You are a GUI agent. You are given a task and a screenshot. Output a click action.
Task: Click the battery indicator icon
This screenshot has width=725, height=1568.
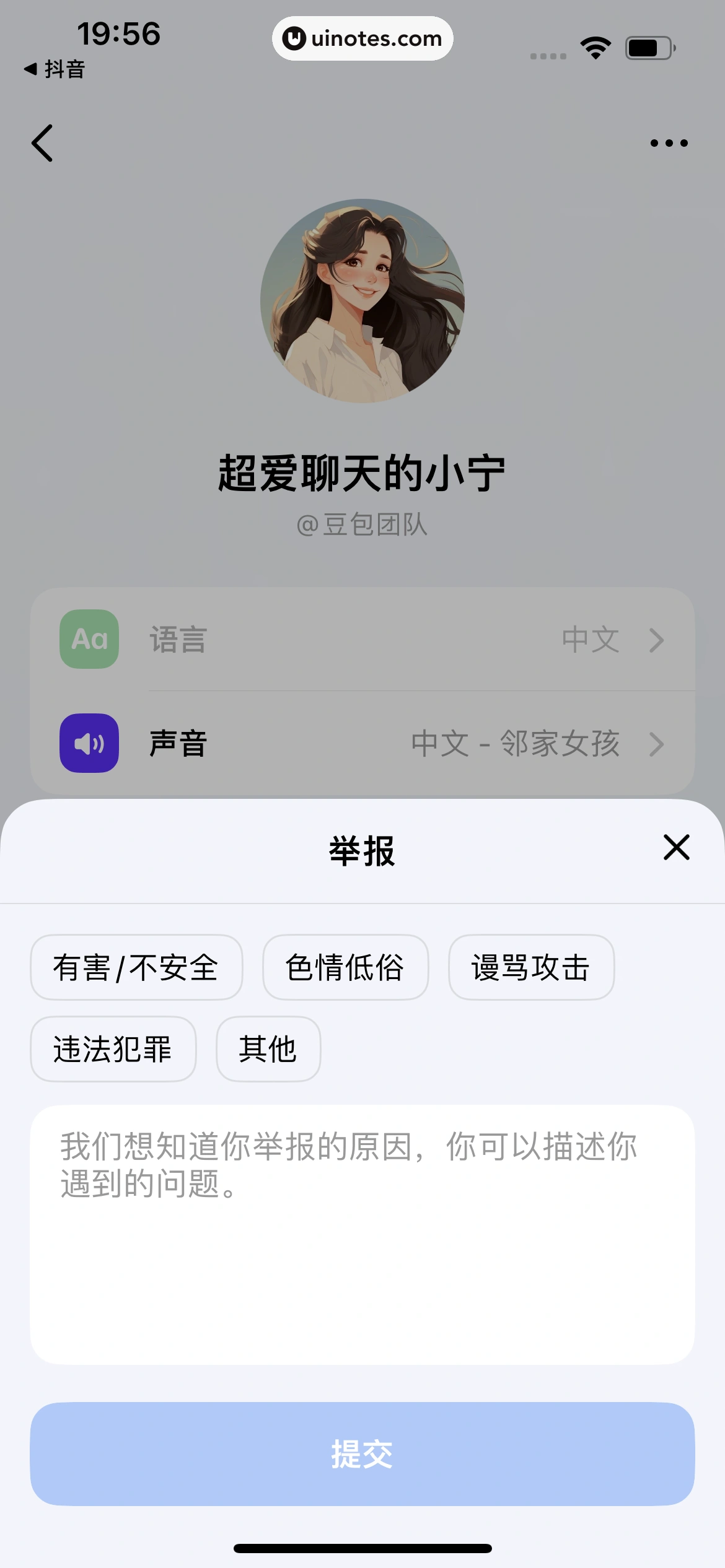coord(648,46)
